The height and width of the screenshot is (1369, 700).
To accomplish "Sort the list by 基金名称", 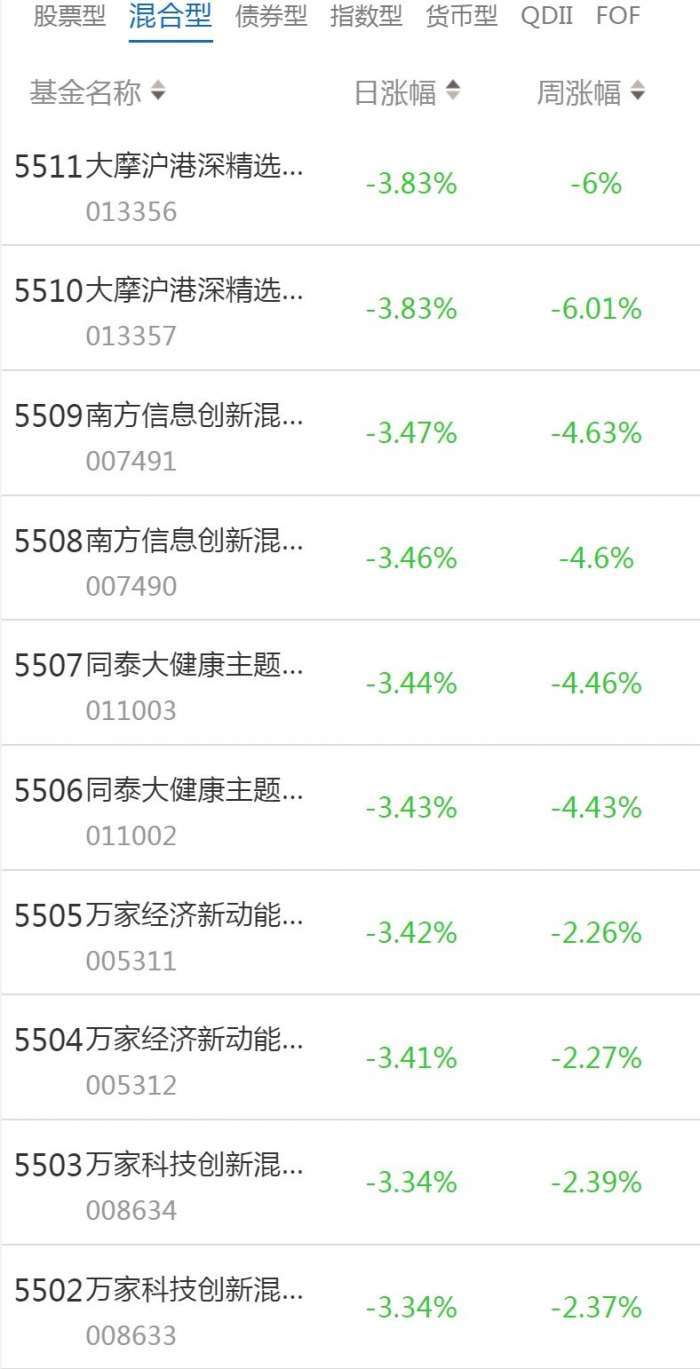I will pos(97,93).
